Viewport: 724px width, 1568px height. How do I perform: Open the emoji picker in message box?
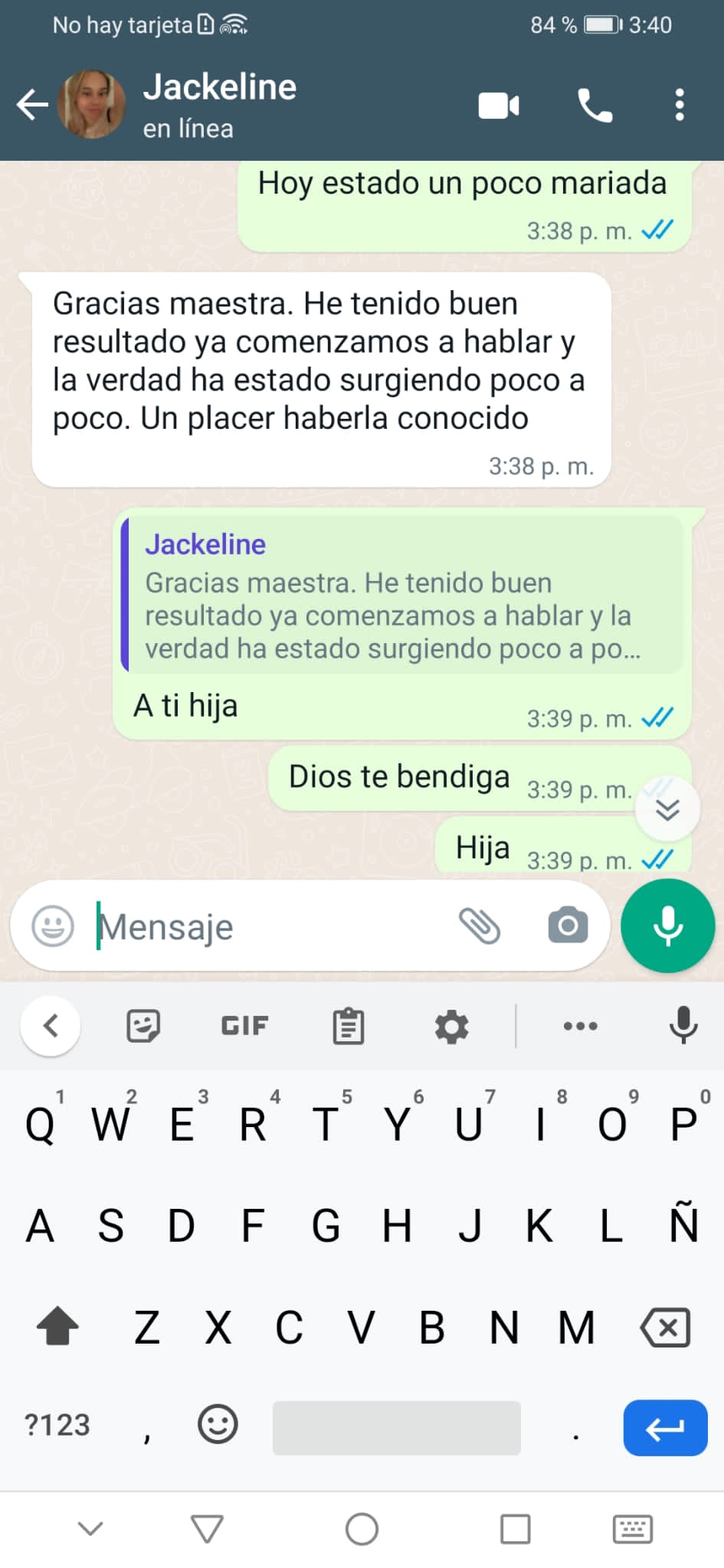coord(53,926)
